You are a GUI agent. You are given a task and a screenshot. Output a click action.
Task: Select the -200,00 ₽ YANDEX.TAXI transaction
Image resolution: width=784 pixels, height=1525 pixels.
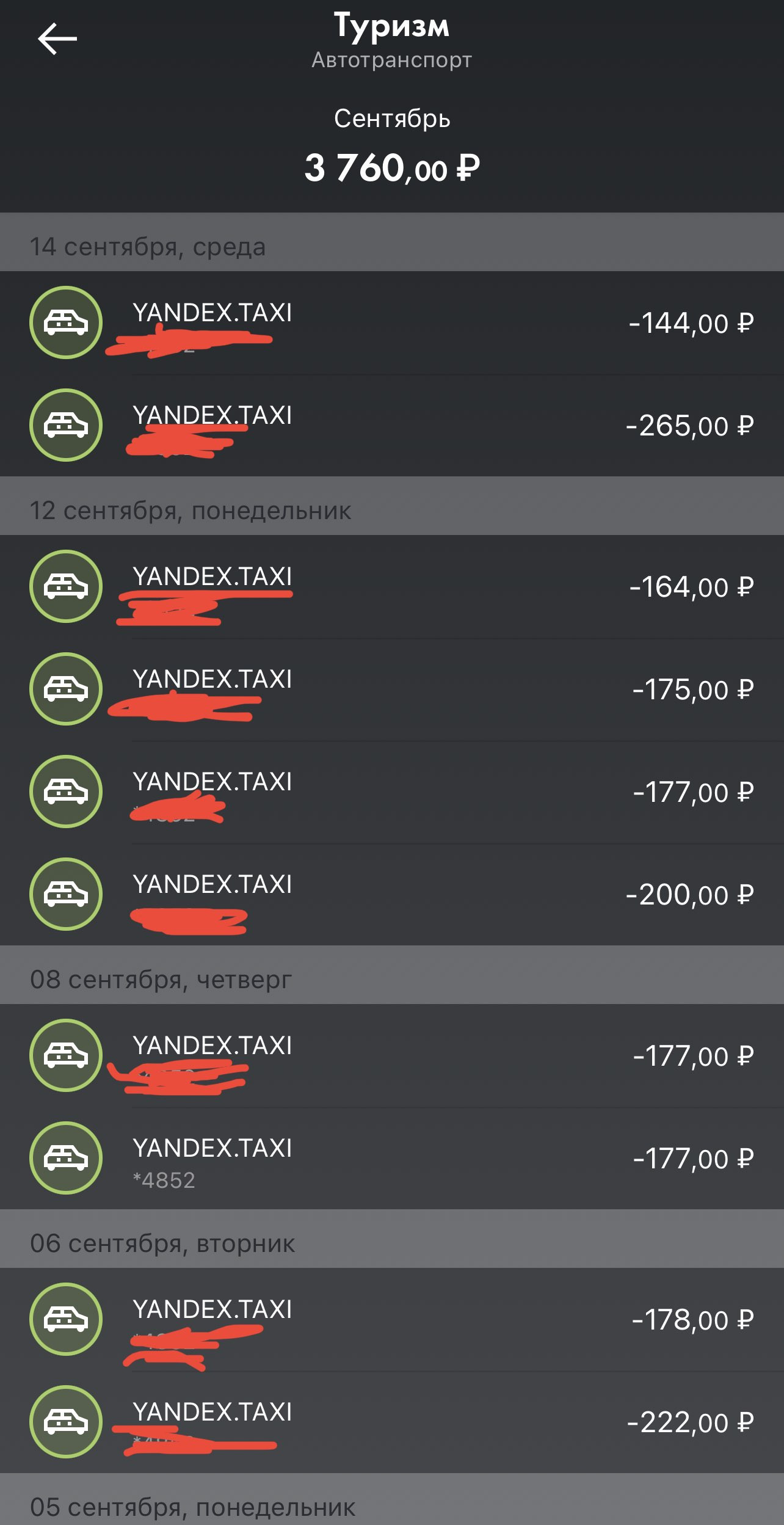392,894
